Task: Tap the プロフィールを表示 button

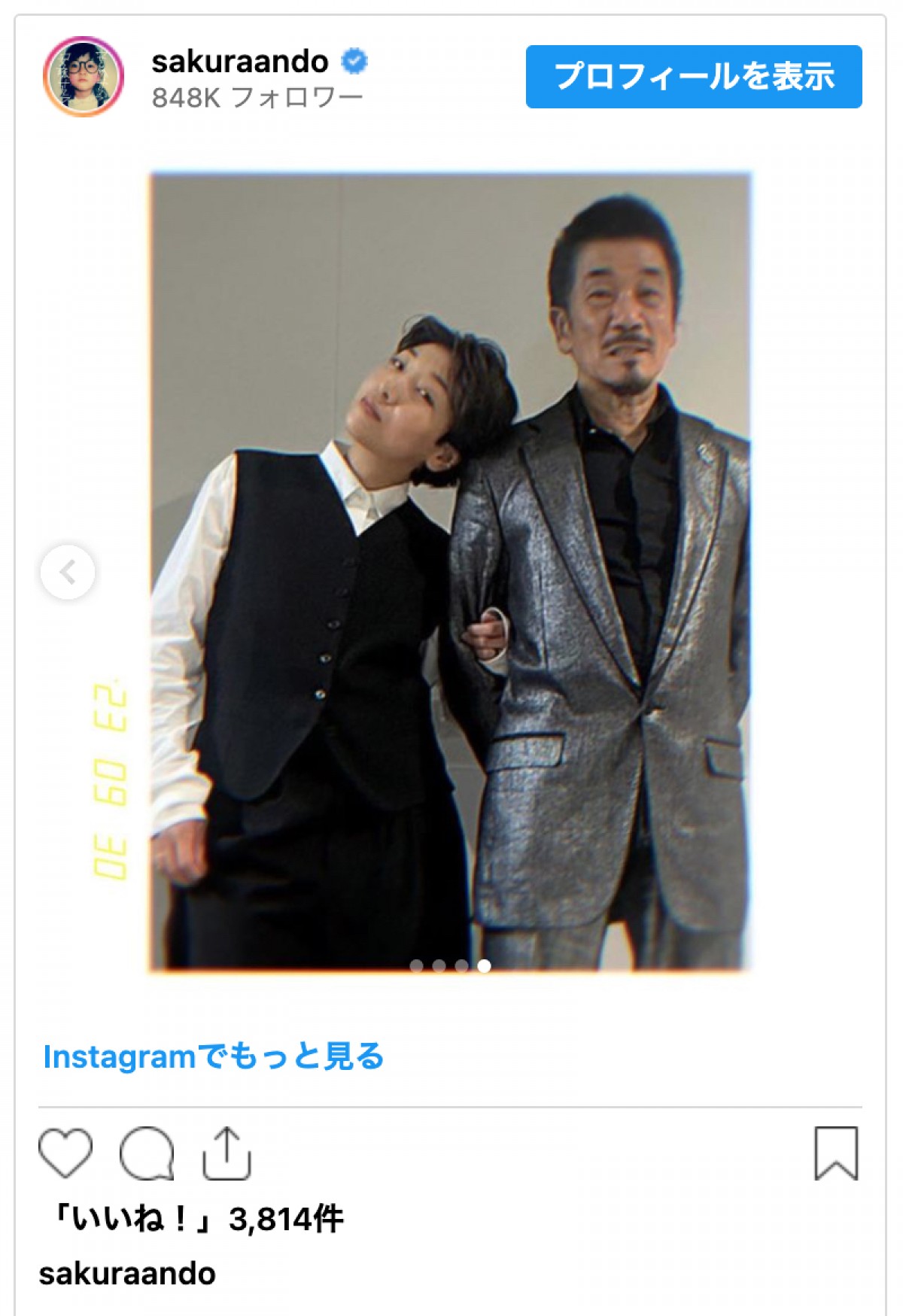Action: (693, 77)
